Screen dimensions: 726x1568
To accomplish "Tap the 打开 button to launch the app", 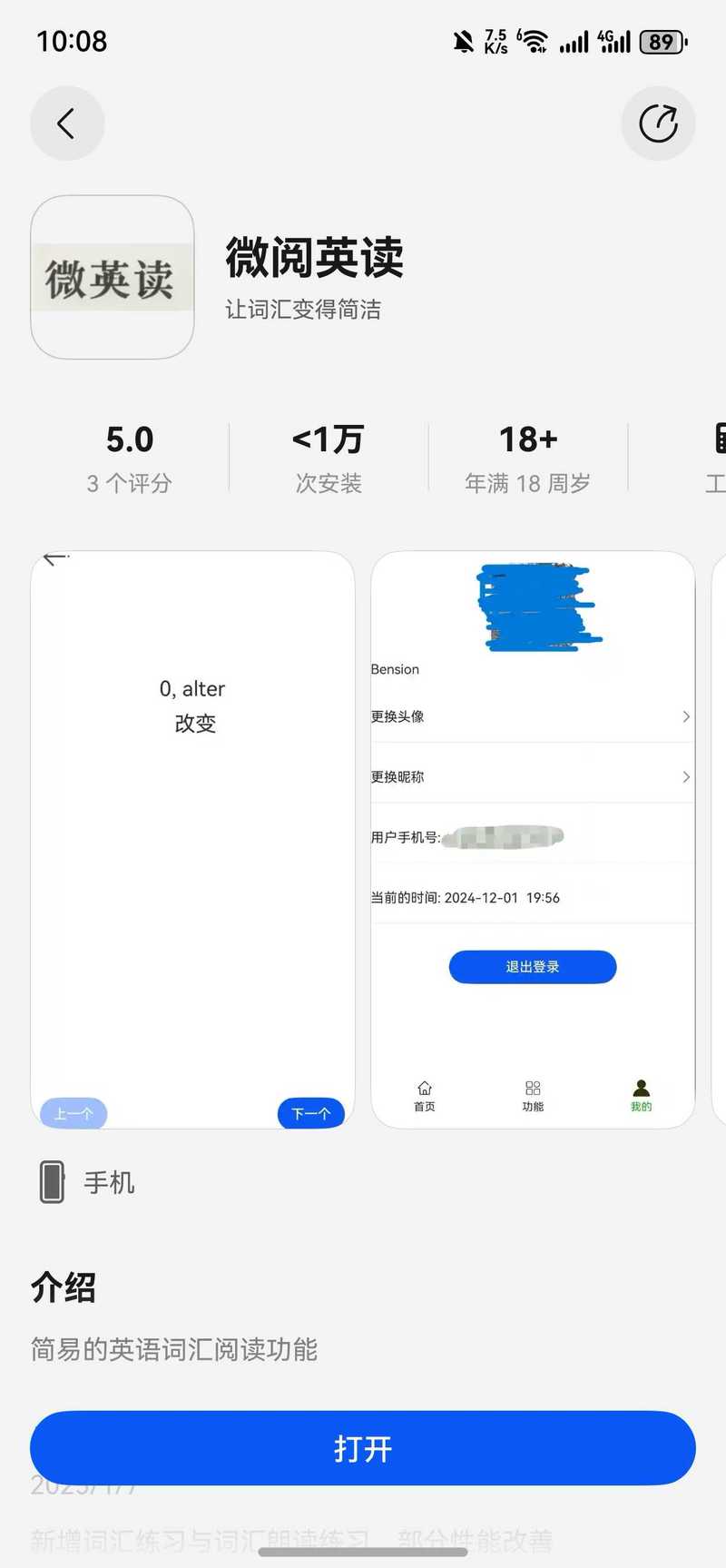I will click(x=363, y=1448).
